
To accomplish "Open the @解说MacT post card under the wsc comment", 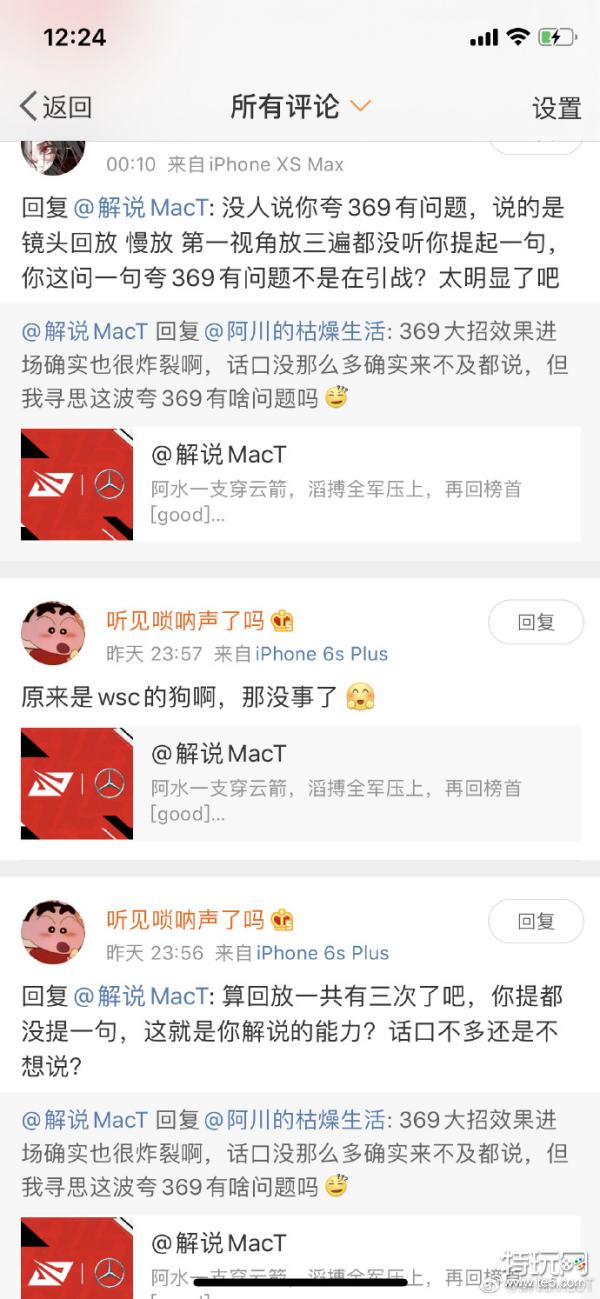I will click(x=300, y=783).
